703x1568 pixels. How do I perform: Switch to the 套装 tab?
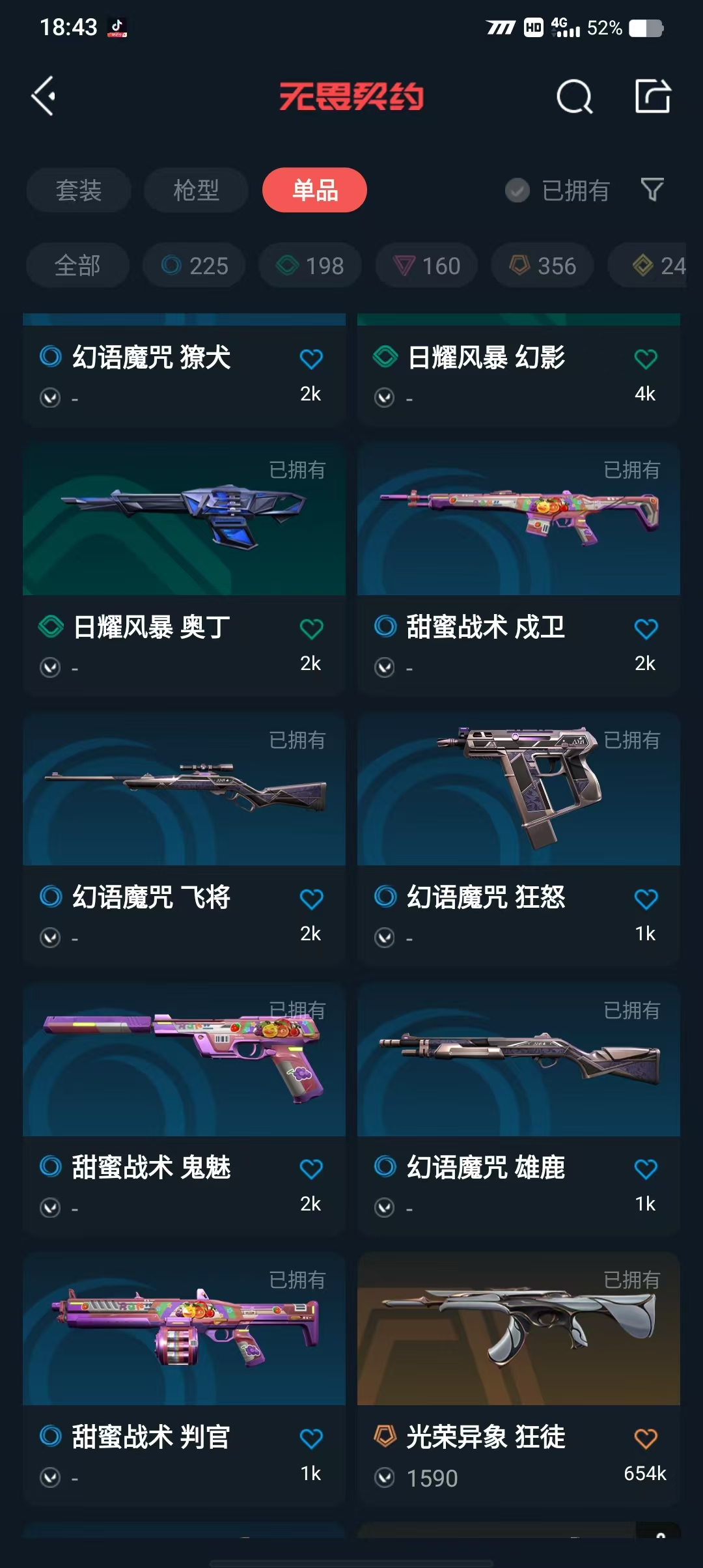point(78,190)
